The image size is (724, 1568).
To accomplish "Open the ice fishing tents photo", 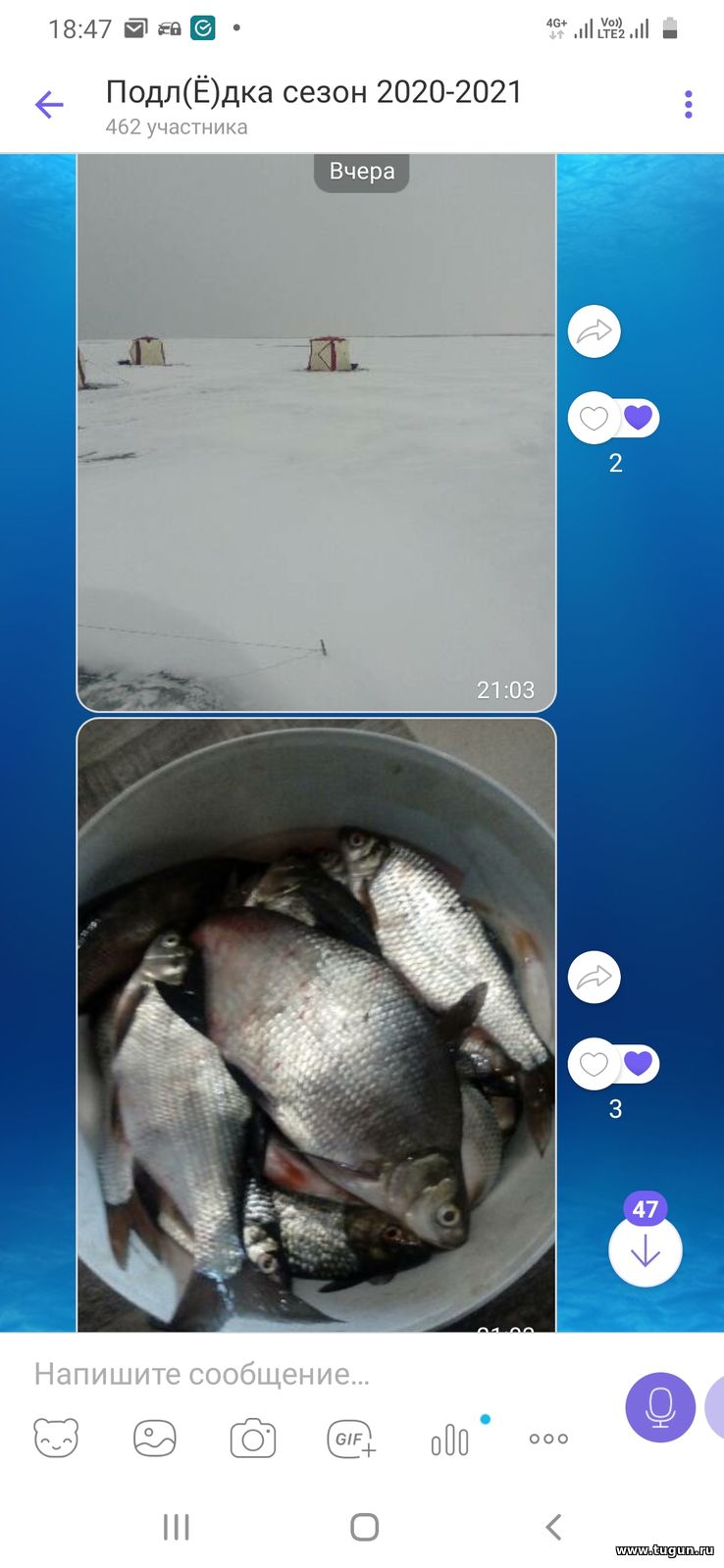I will (x=316, y=432).
